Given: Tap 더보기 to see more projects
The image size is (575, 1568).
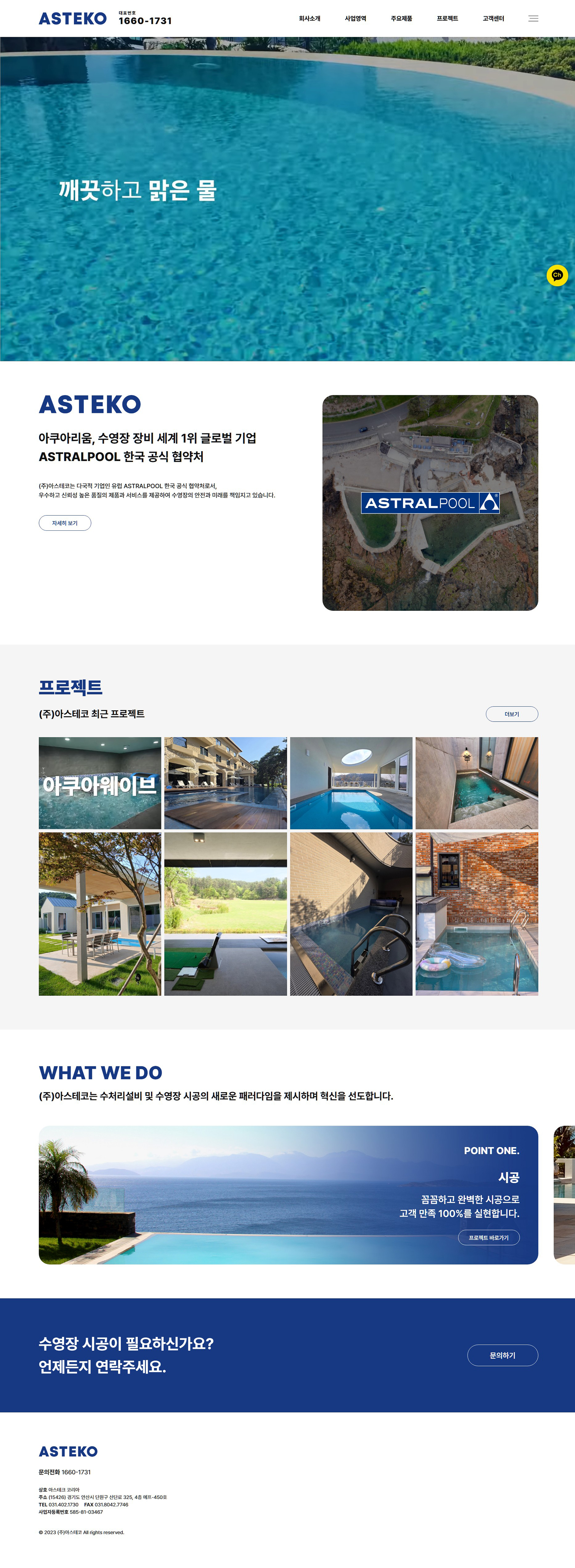Looking at the screenshot, I should pos(512,714).
